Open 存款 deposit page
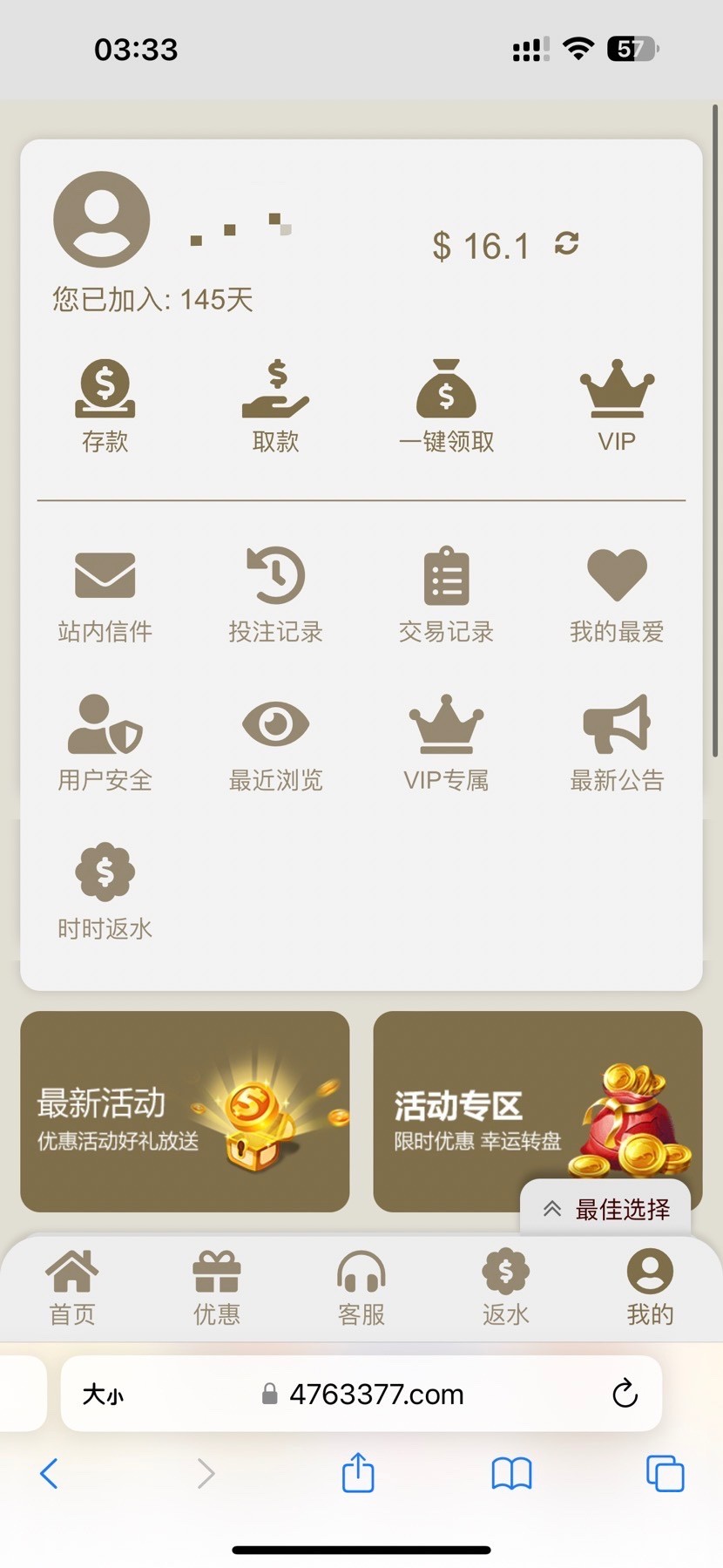The width and height of the screenshot is (723, 1568). click(x=105, y=405)
